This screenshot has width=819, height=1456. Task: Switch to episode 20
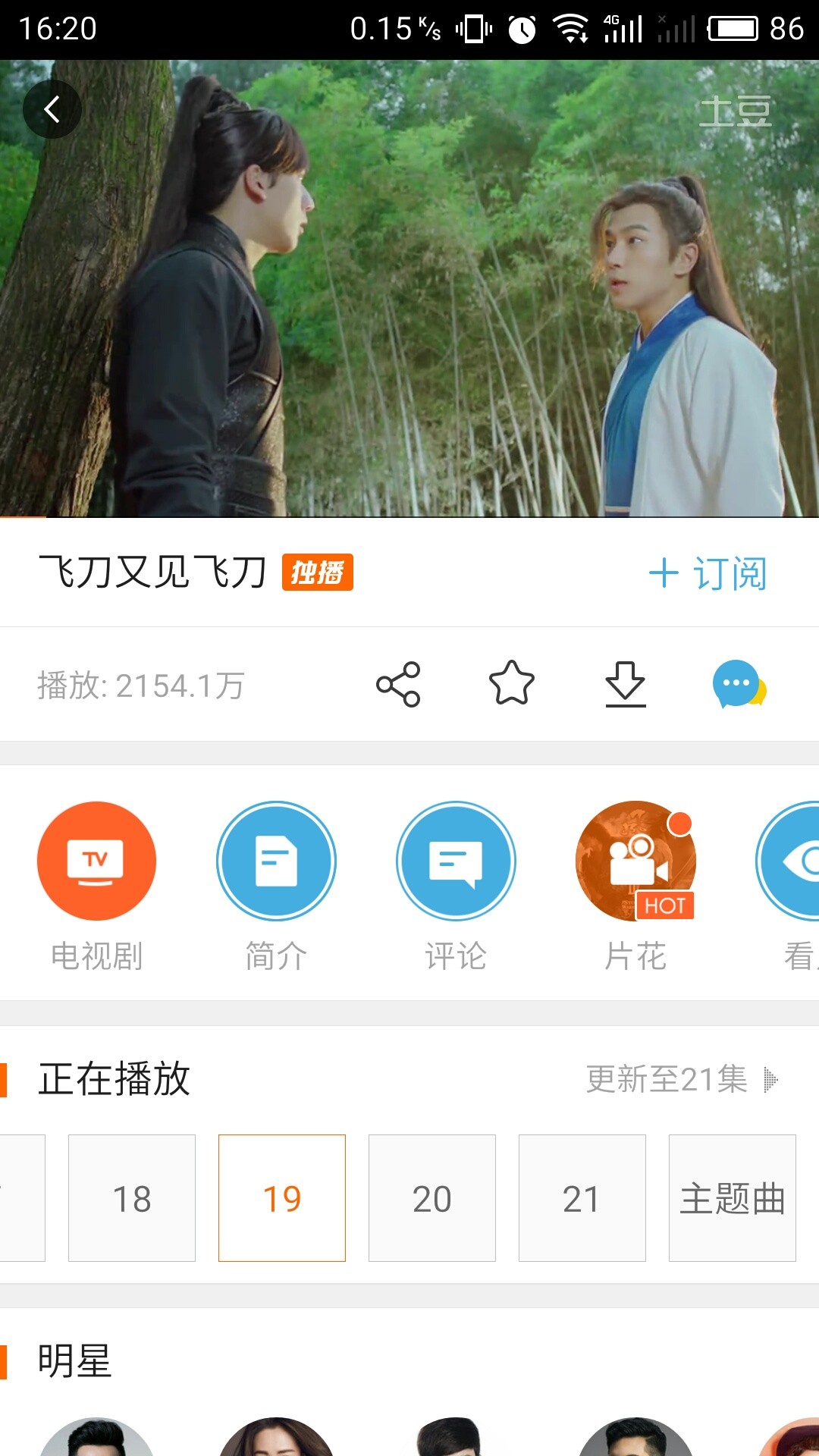pos(431,1198)
